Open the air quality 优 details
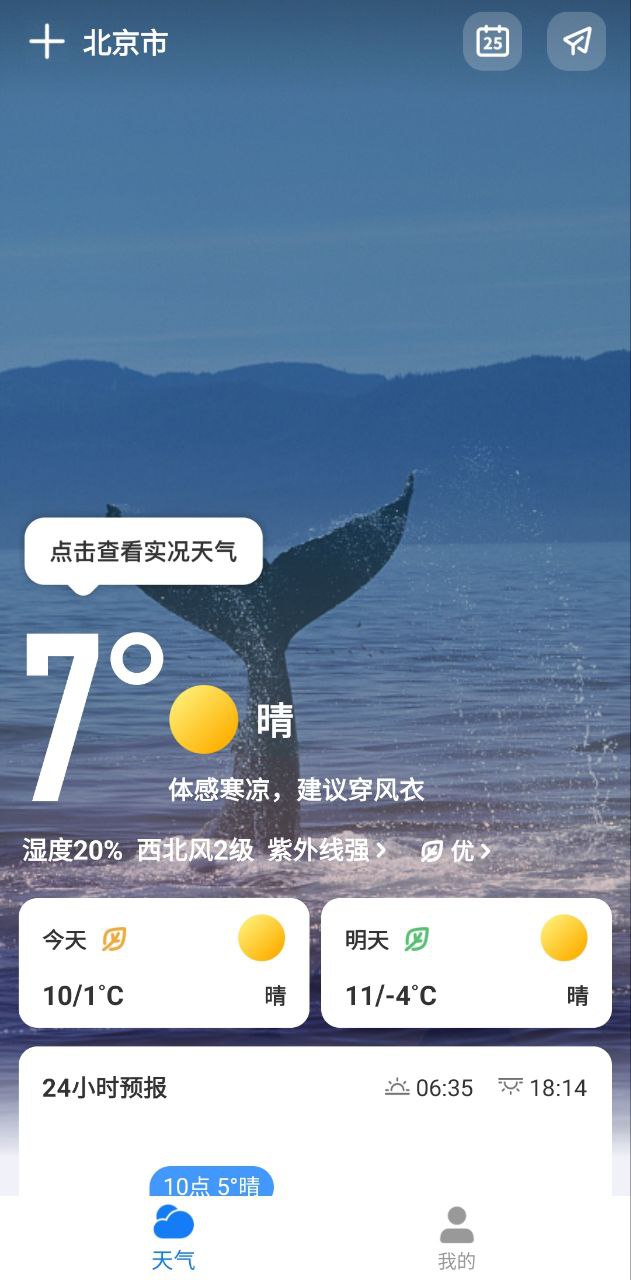The image size is (631, 1280). 456,851
